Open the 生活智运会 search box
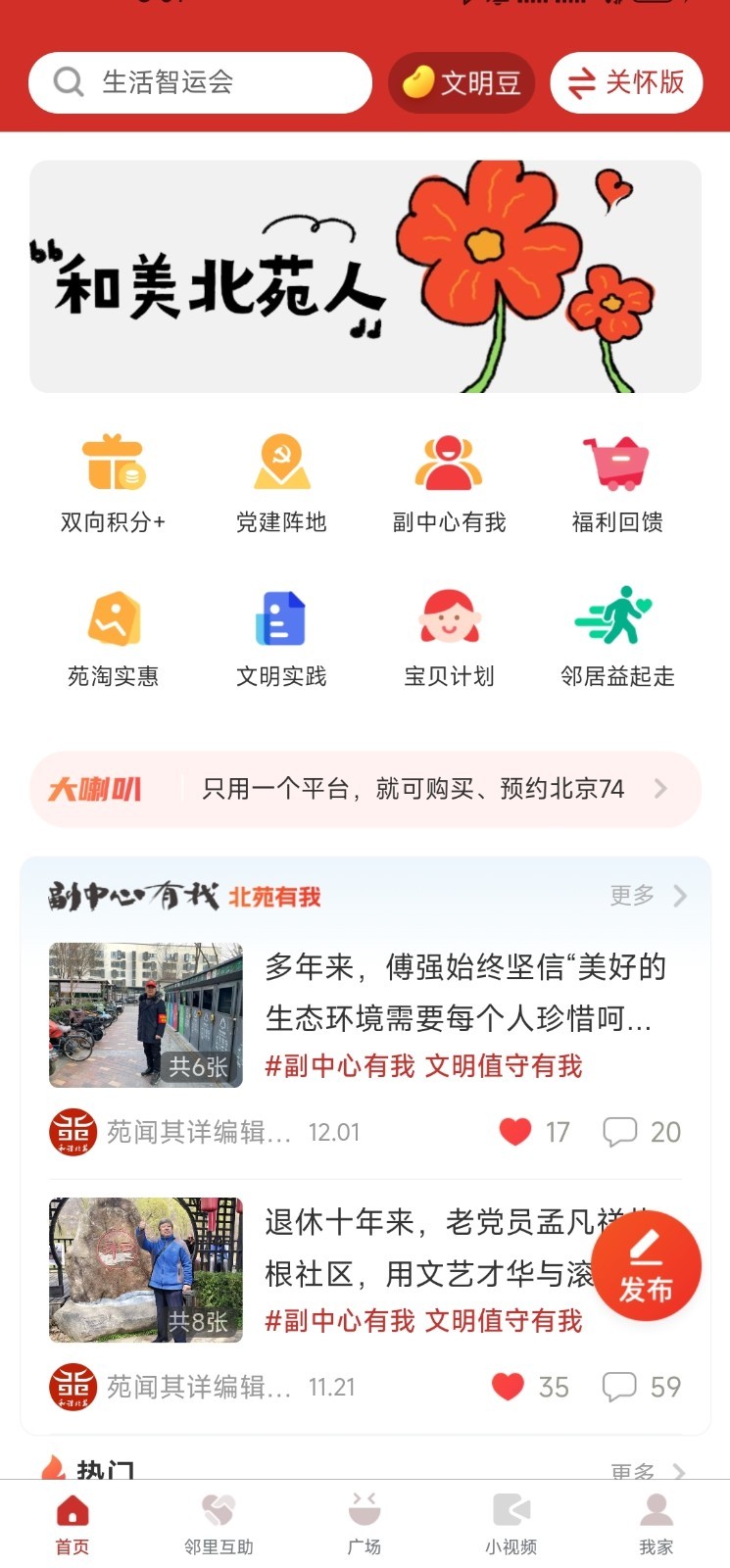 [200, 82]
